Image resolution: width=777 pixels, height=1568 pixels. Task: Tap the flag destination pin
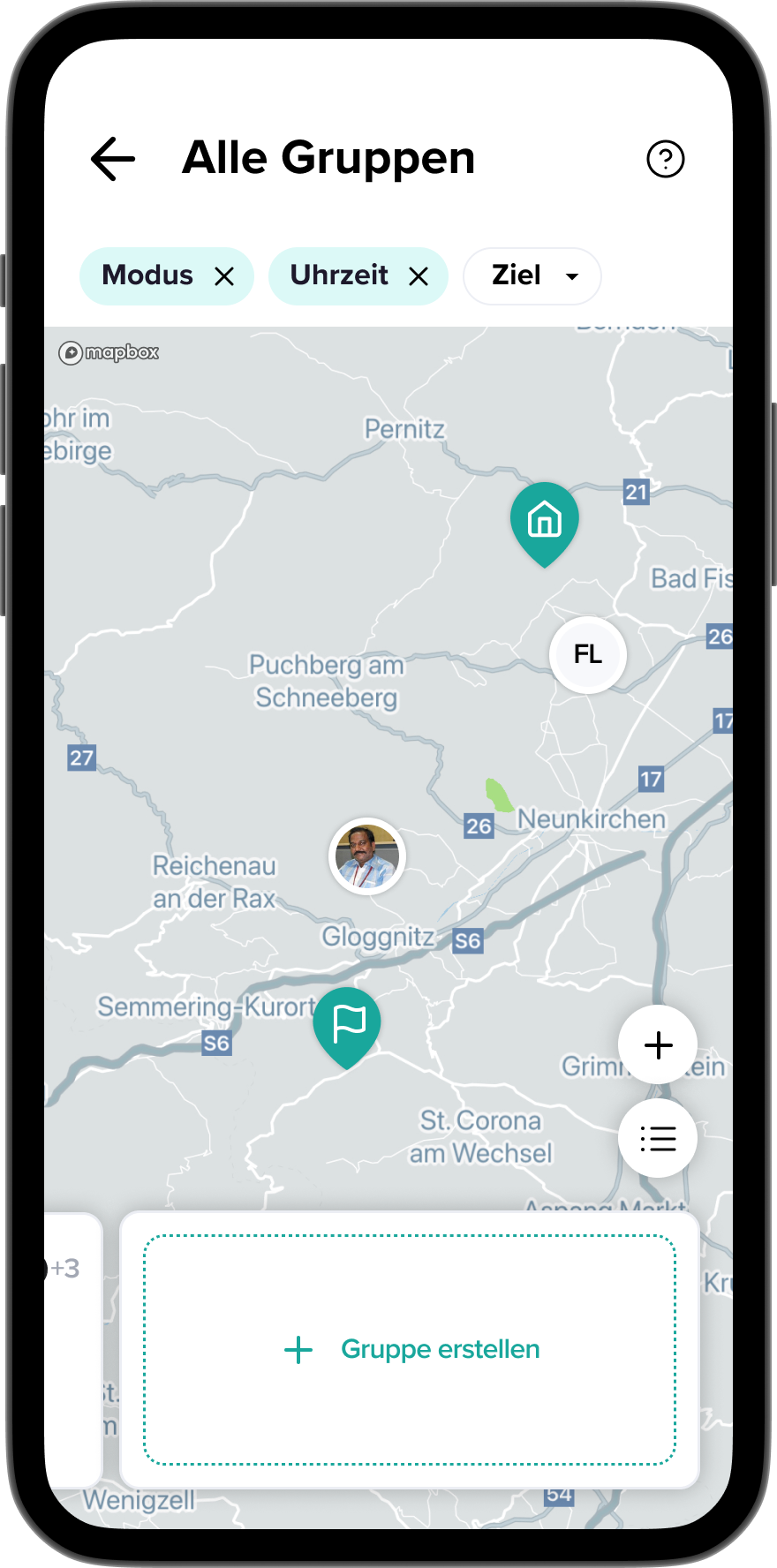tap(348, 1024)
